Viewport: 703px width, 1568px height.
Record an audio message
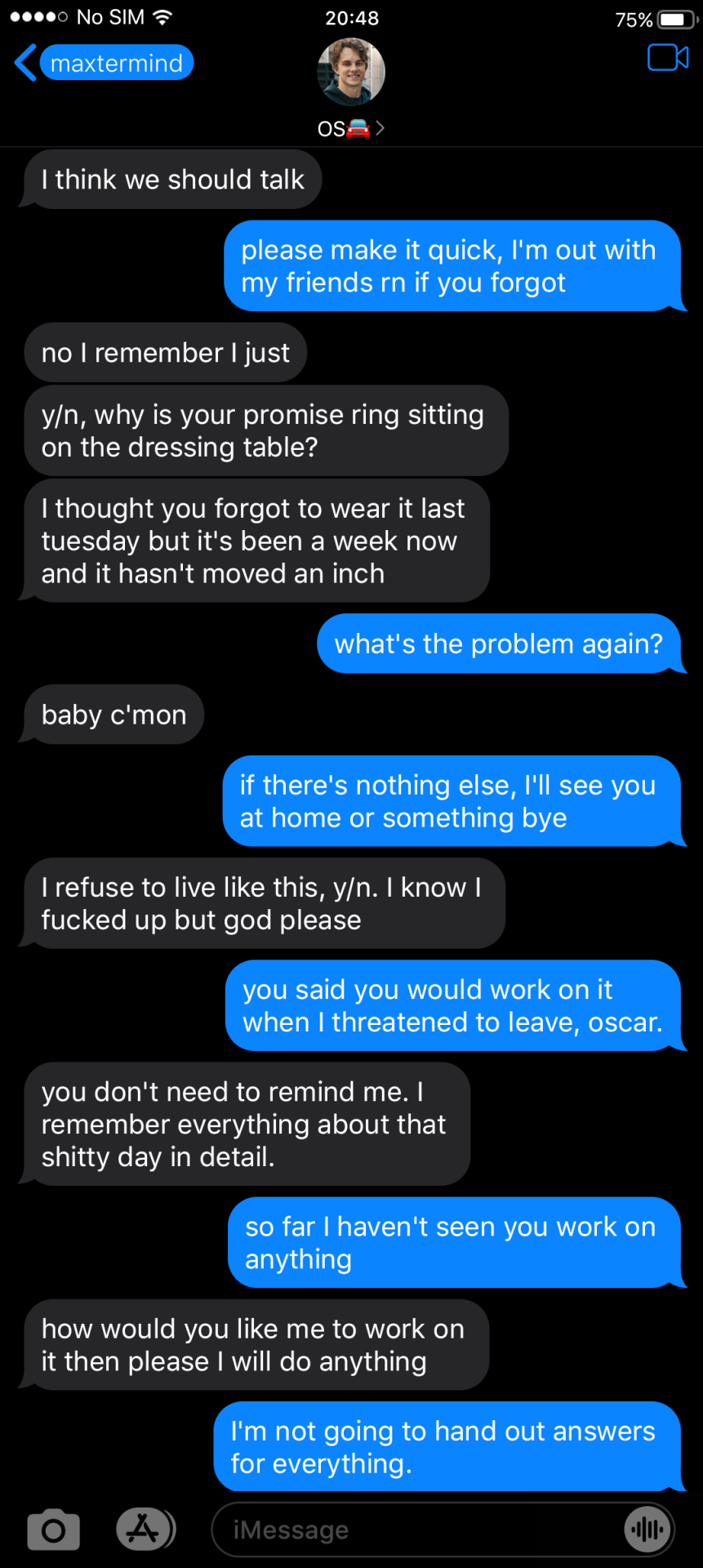(647, 1530)
